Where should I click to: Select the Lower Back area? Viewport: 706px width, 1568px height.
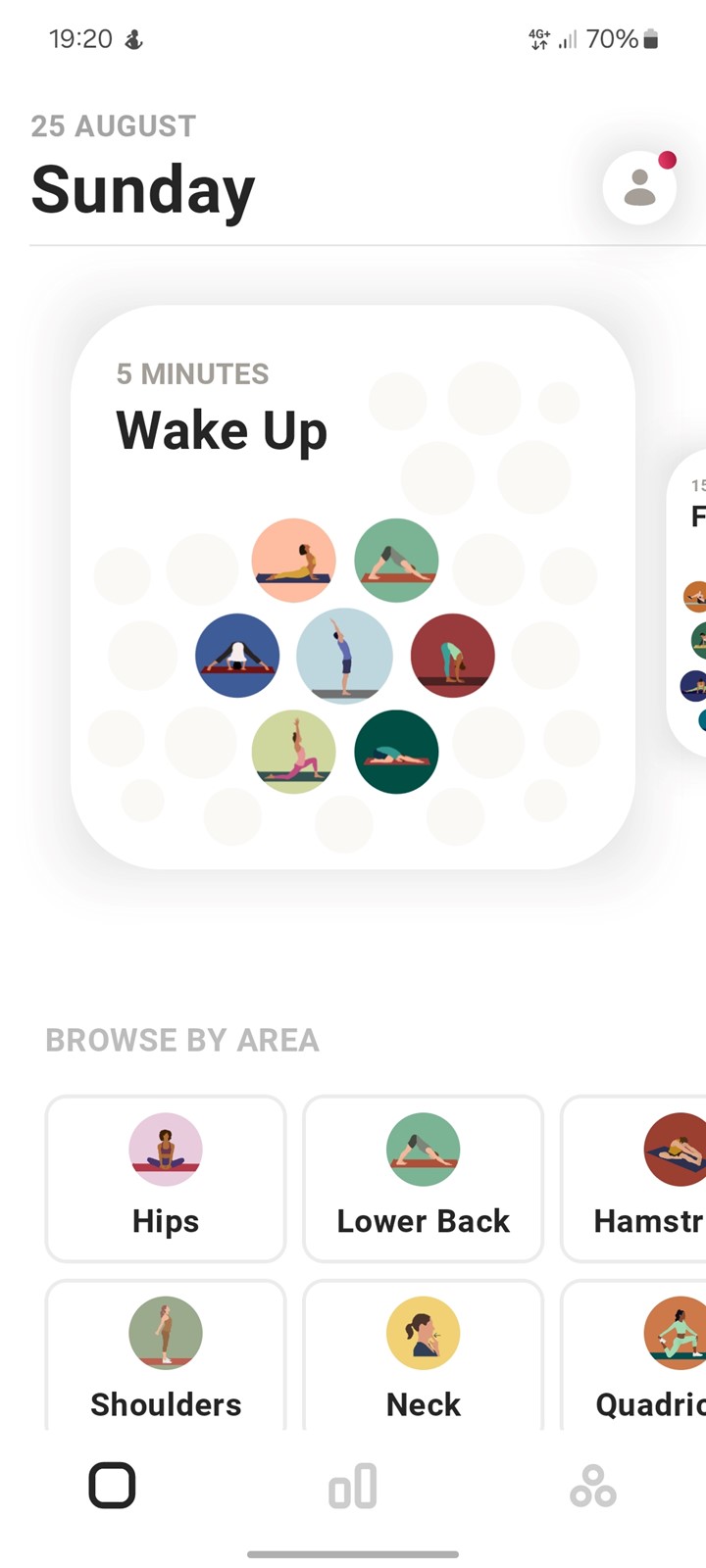click(x=423, y=1179)
